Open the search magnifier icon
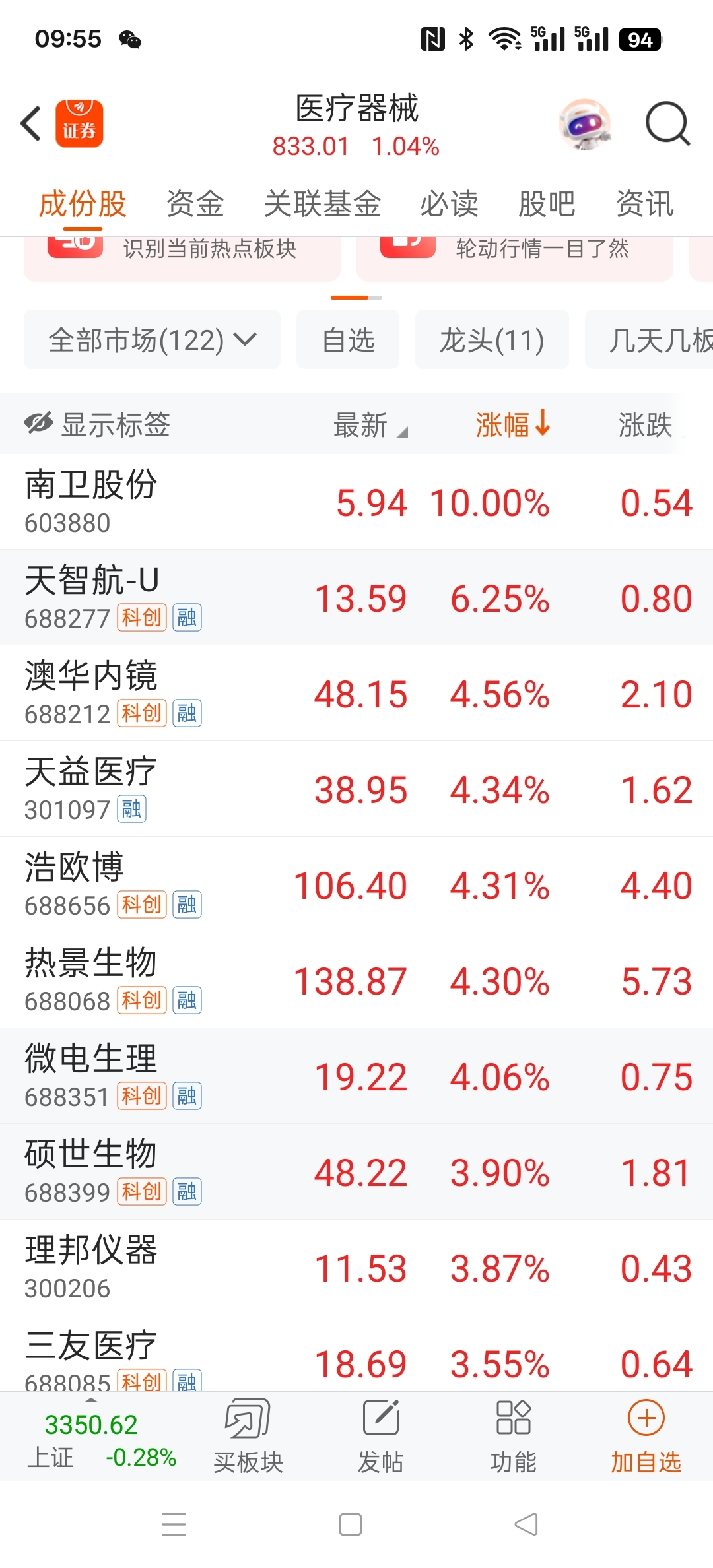Image resolution: width=713 pixels, height=1568 pixels. (667, 123)
